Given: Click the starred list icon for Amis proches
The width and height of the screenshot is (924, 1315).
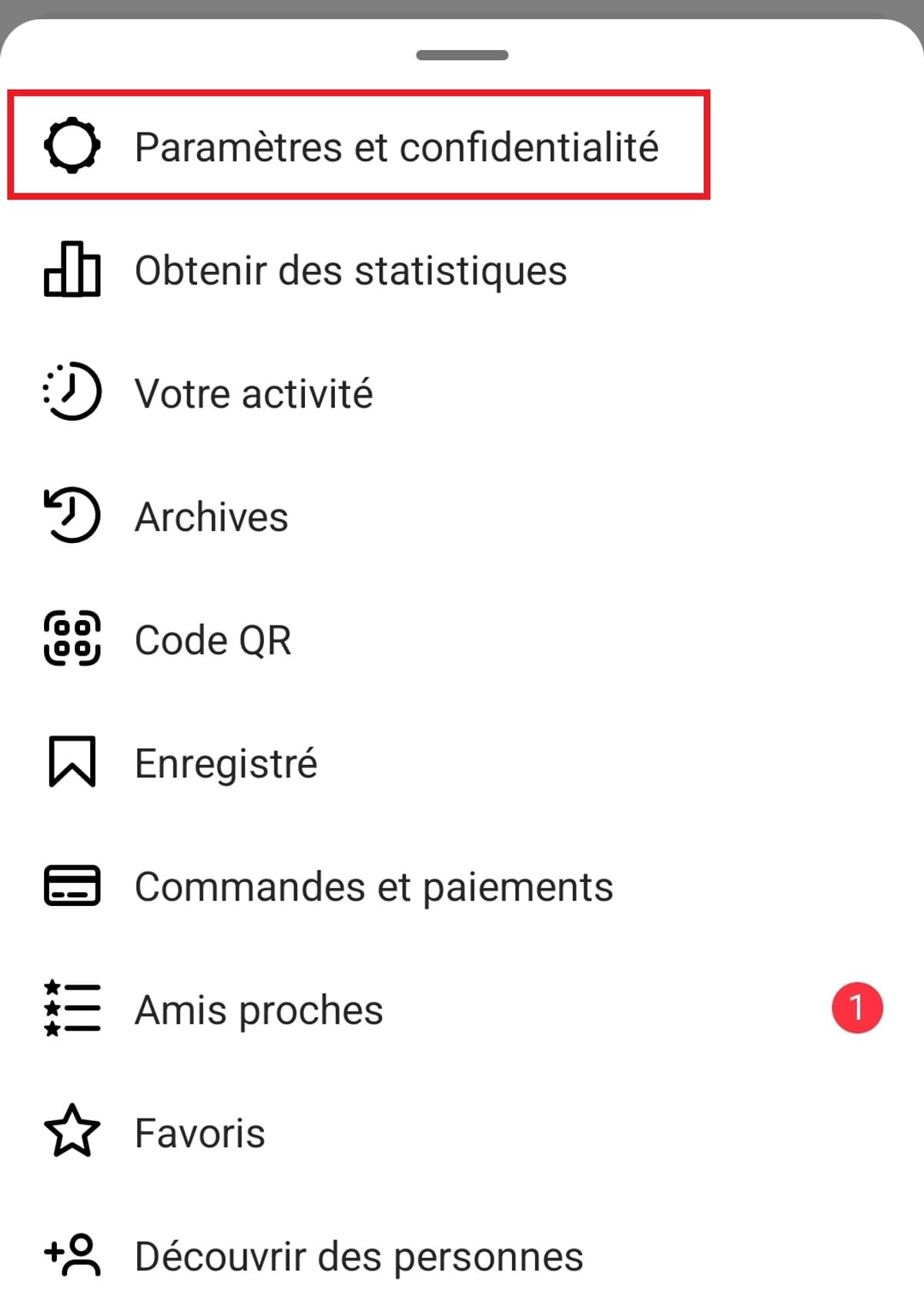Looking at the screenshot, I should click(73, 1009).
